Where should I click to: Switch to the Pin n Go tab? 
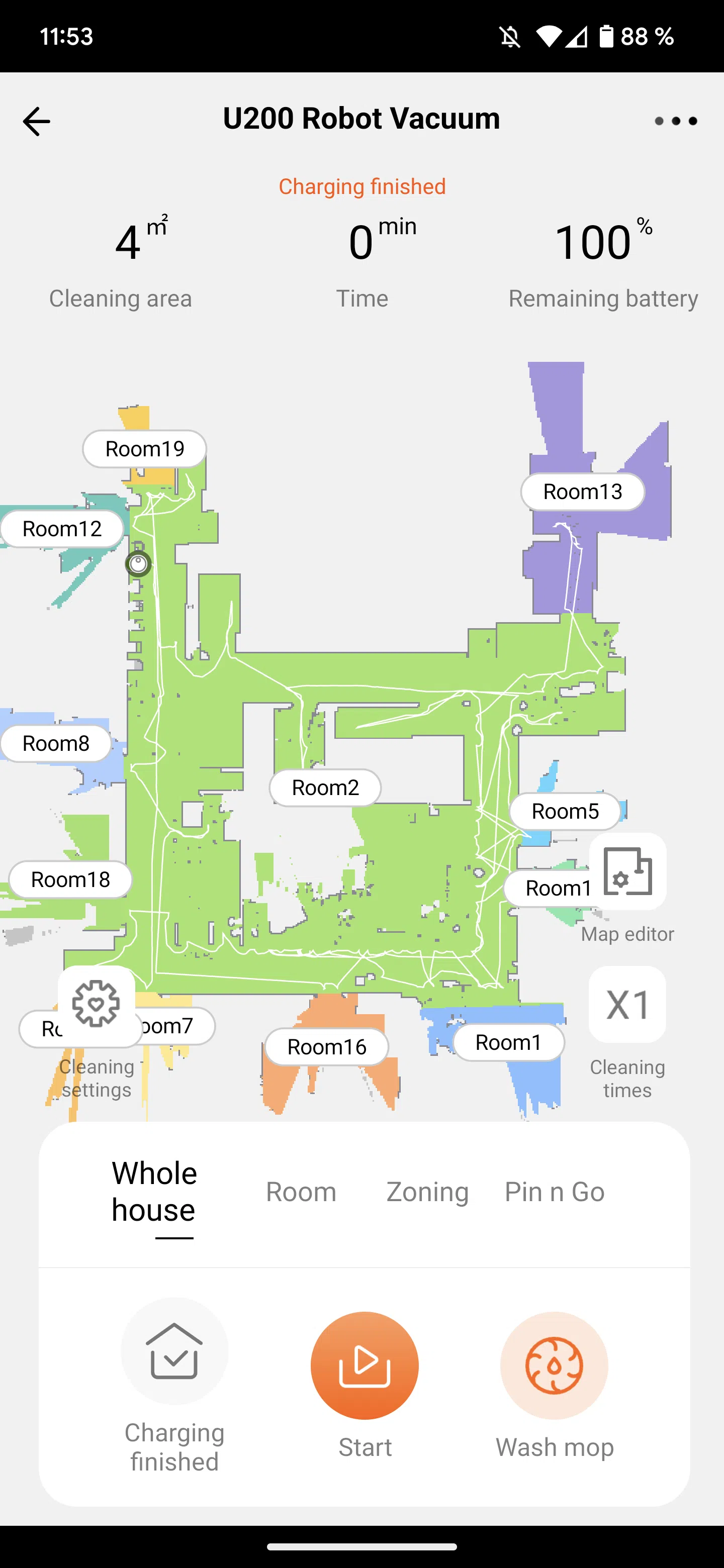coord(554,1191)
